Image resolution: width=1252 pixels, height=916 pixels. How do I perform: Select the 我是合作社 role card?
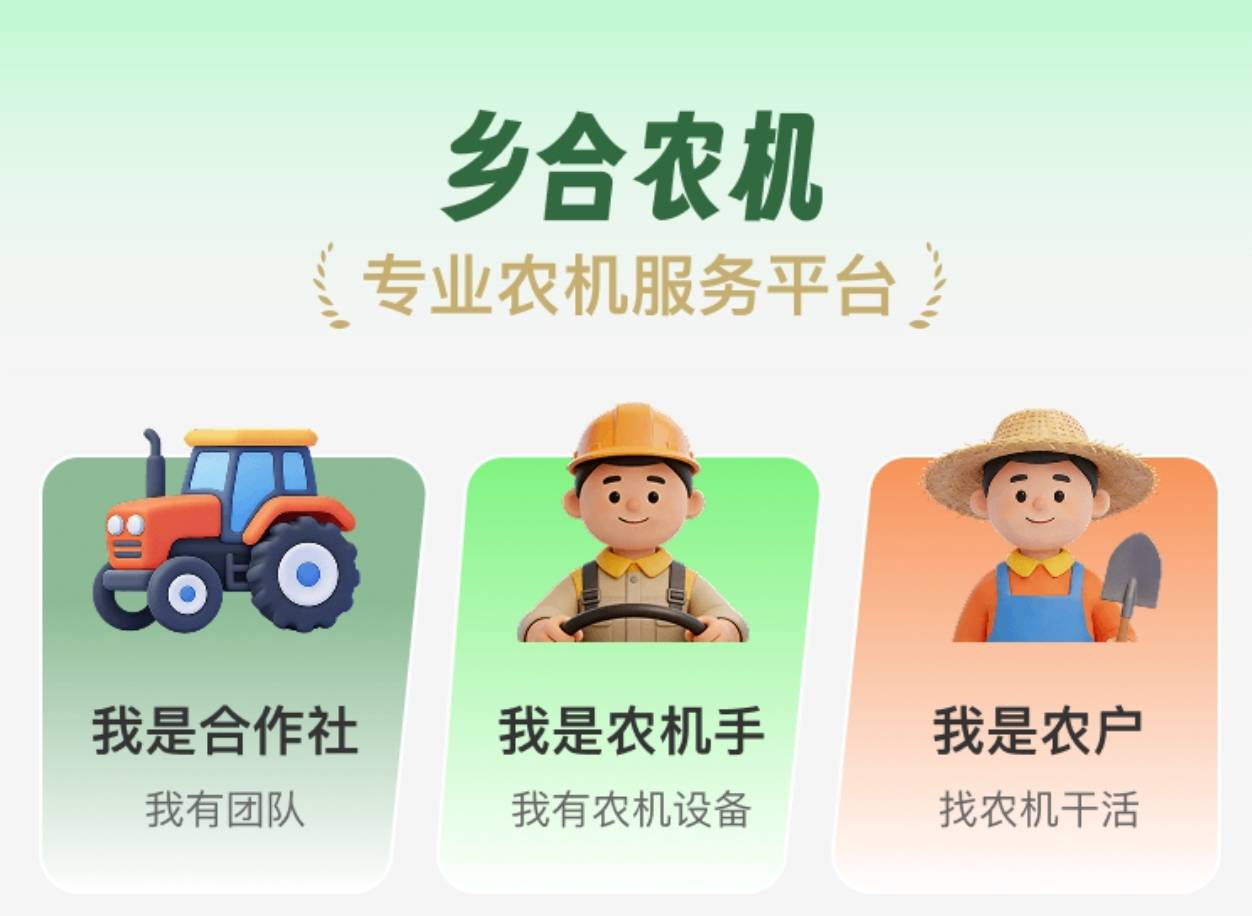point(225,700)
